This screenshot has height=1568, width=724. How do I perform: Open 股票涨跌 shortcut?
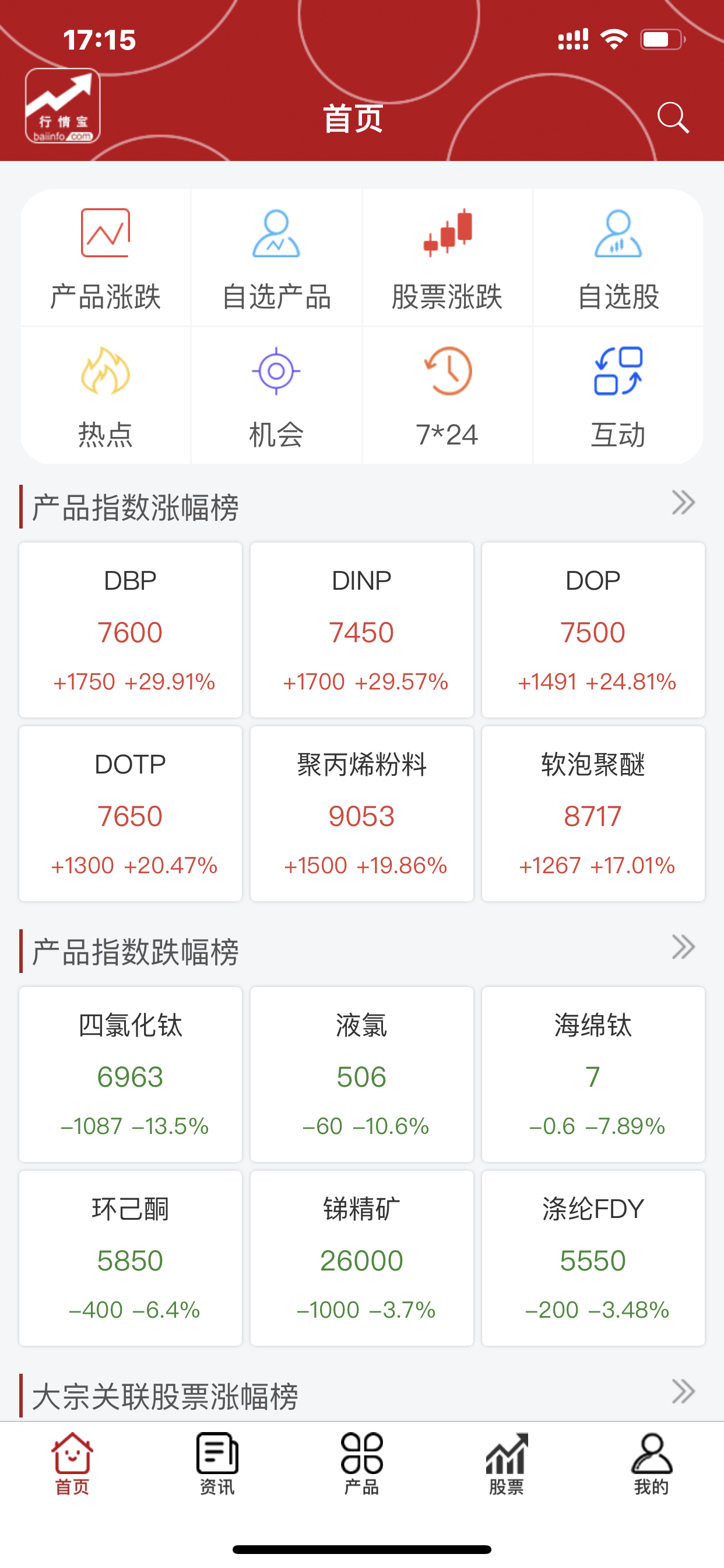447,258
